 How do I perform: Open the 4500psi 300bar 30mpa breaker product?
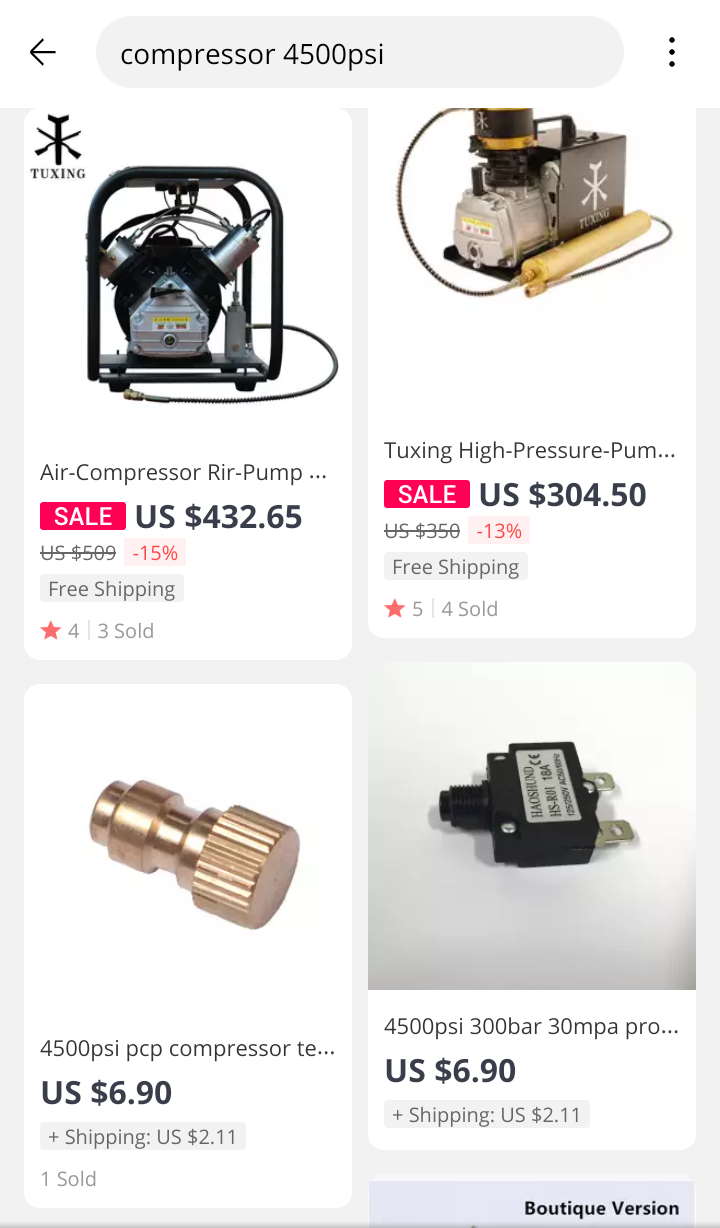531,830
